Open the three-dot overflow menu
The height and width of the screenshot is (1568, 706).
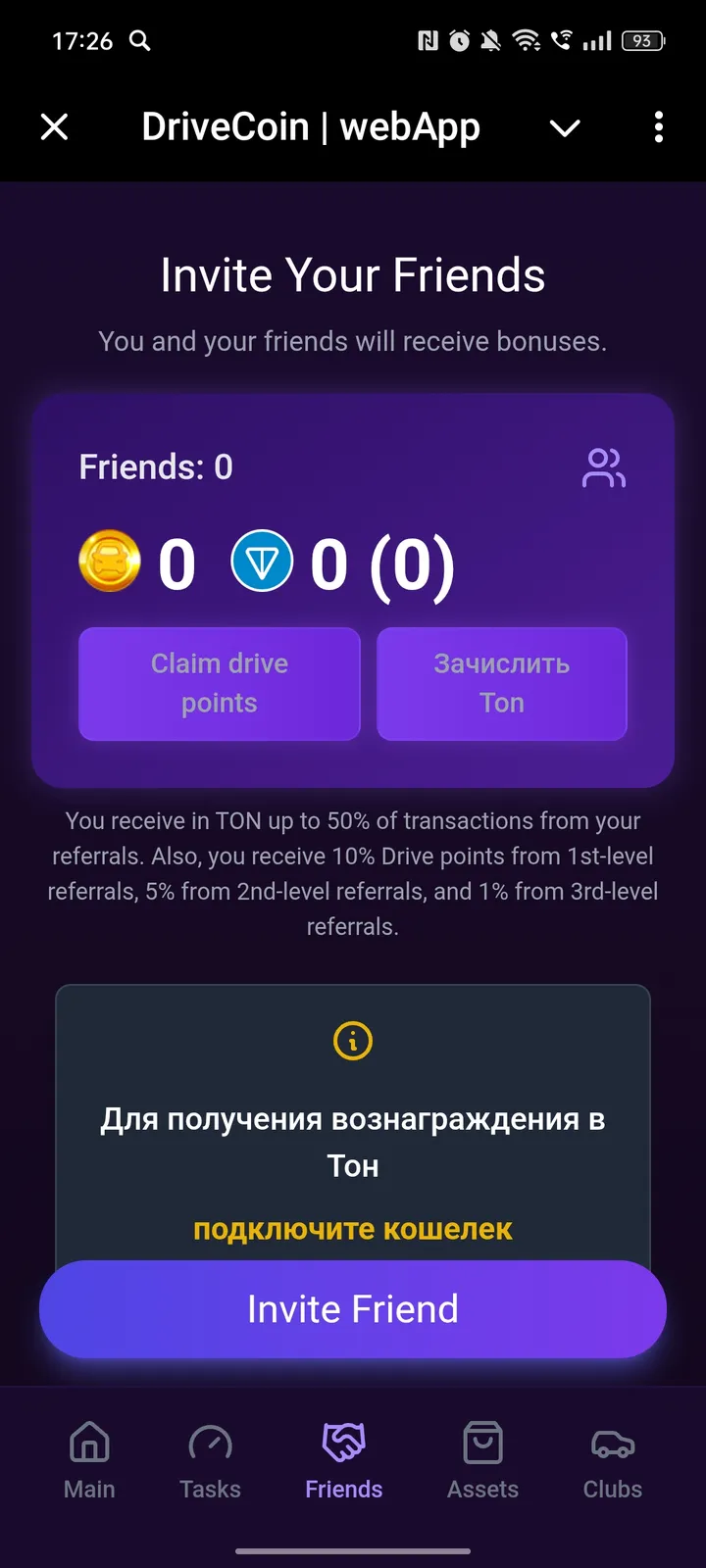coord(658,127)
